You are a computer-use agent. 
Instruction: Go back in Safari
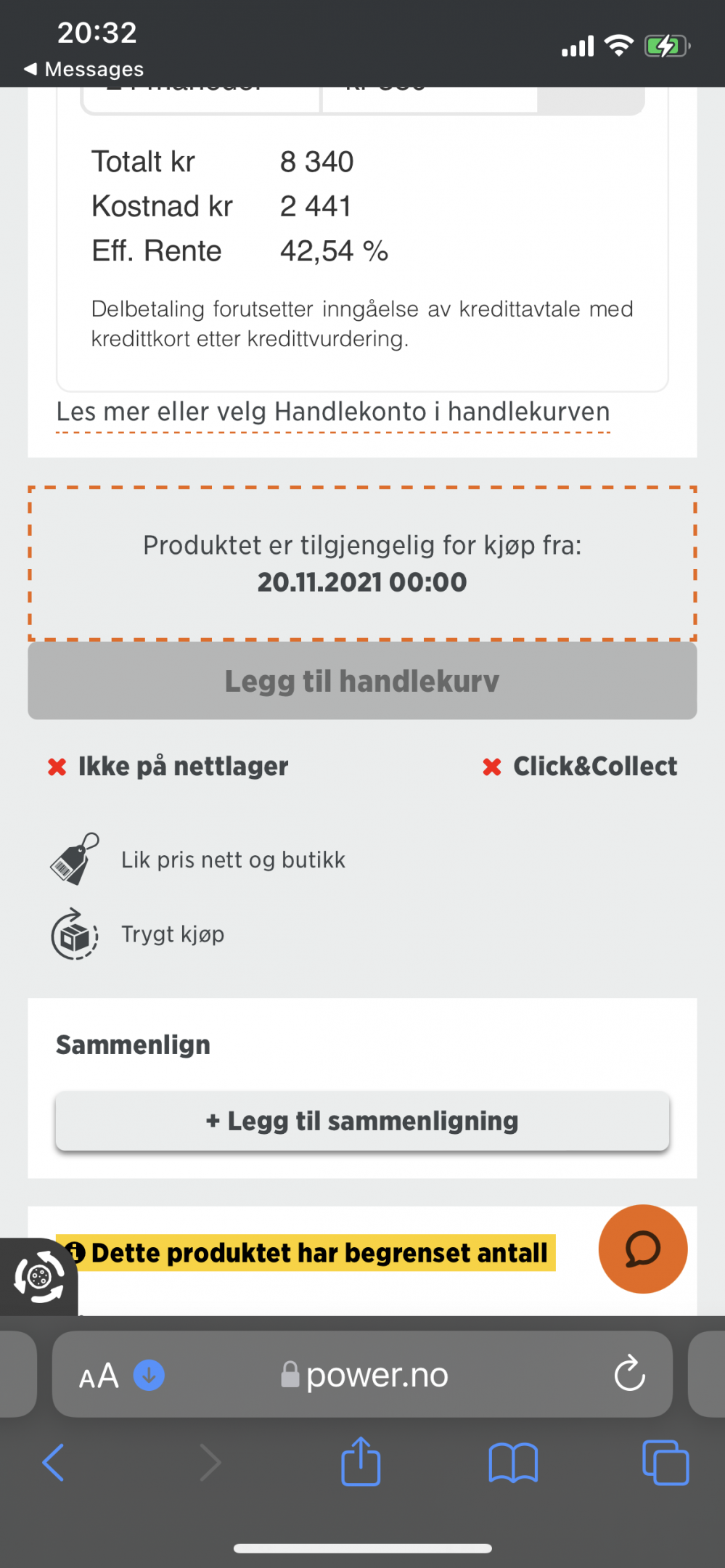(x=53, y=1462)
